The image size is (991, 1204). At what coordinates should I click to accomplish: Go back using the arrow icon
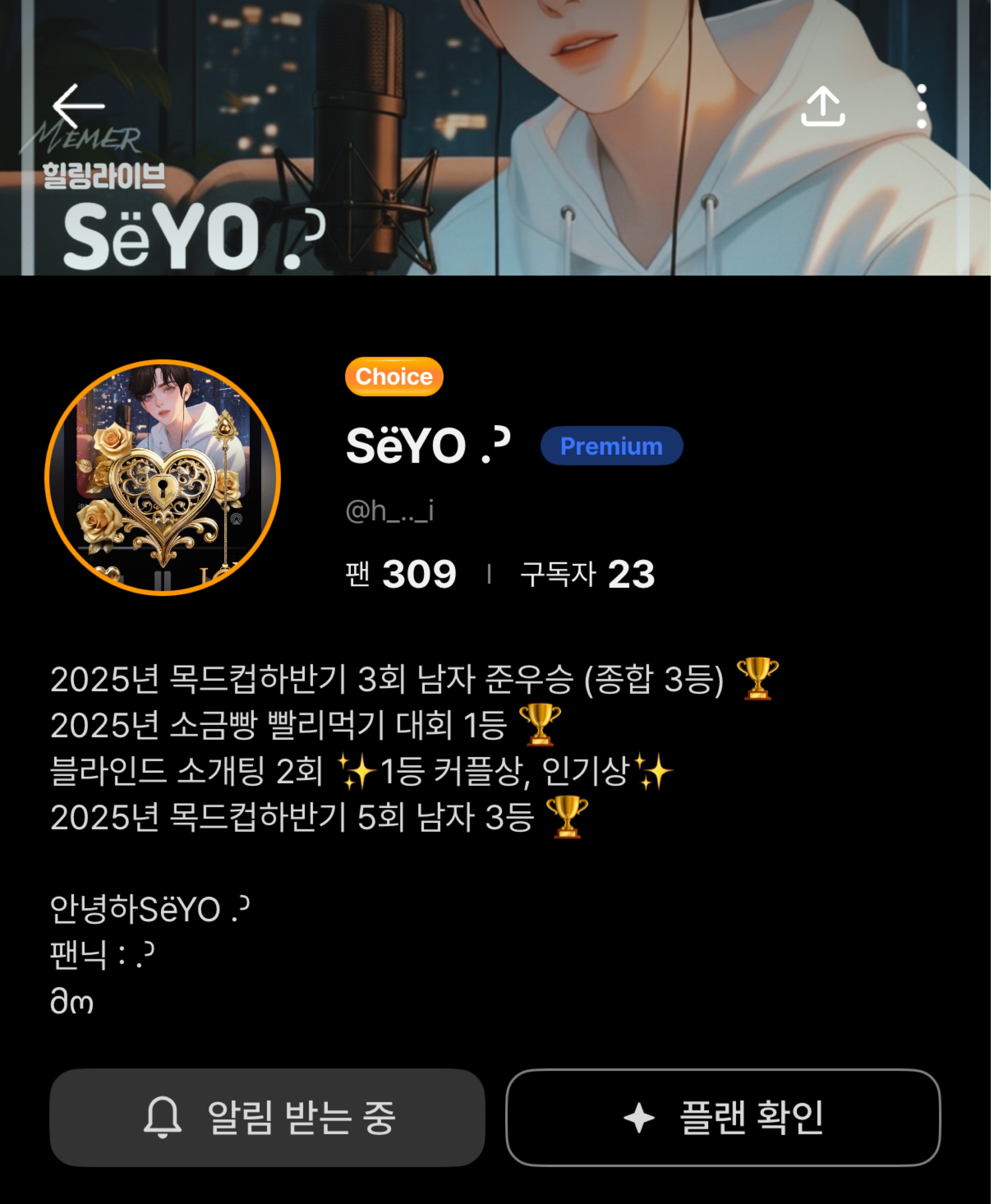[78, 106]
